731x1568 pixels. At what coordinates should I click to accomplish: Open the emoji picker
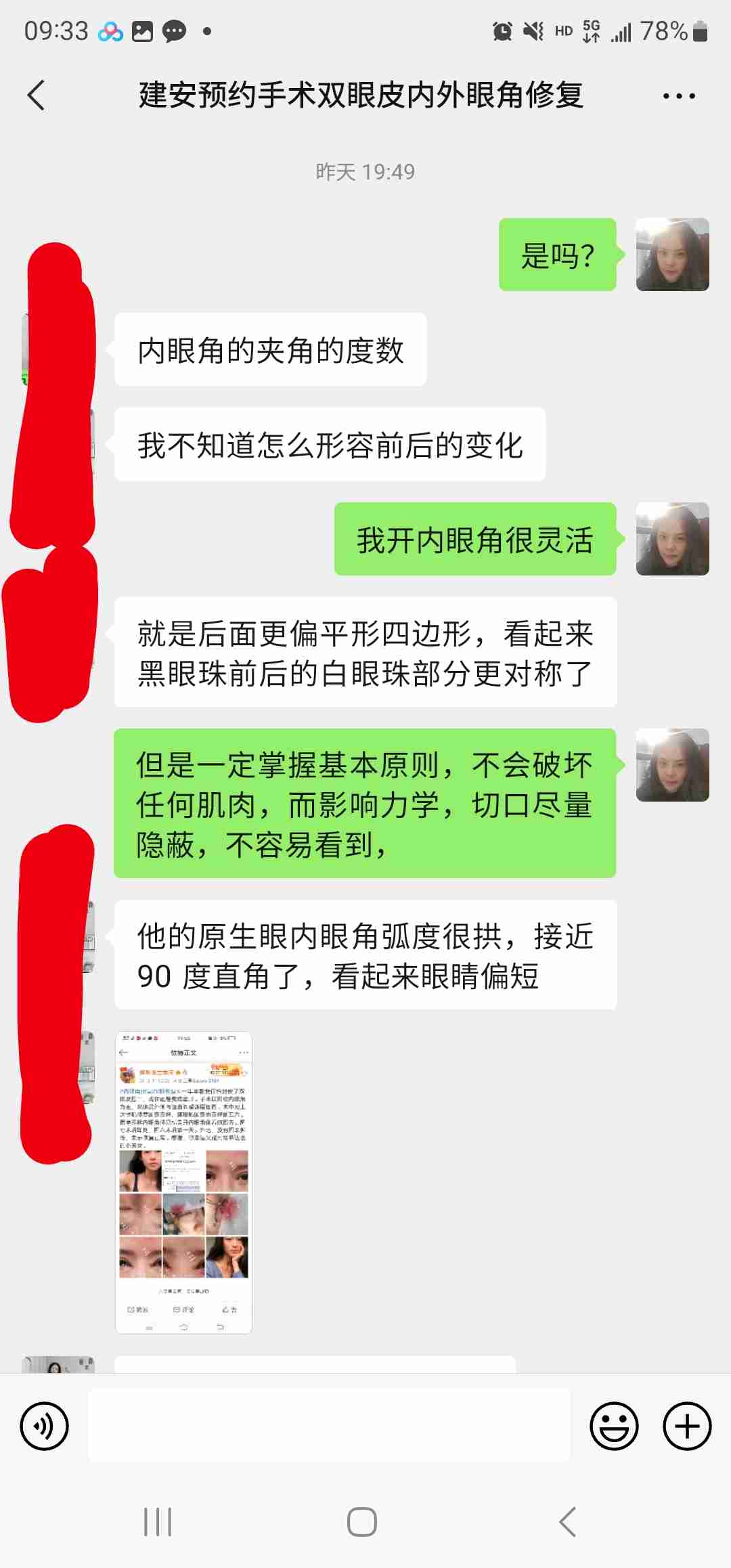pos(614,1426)
